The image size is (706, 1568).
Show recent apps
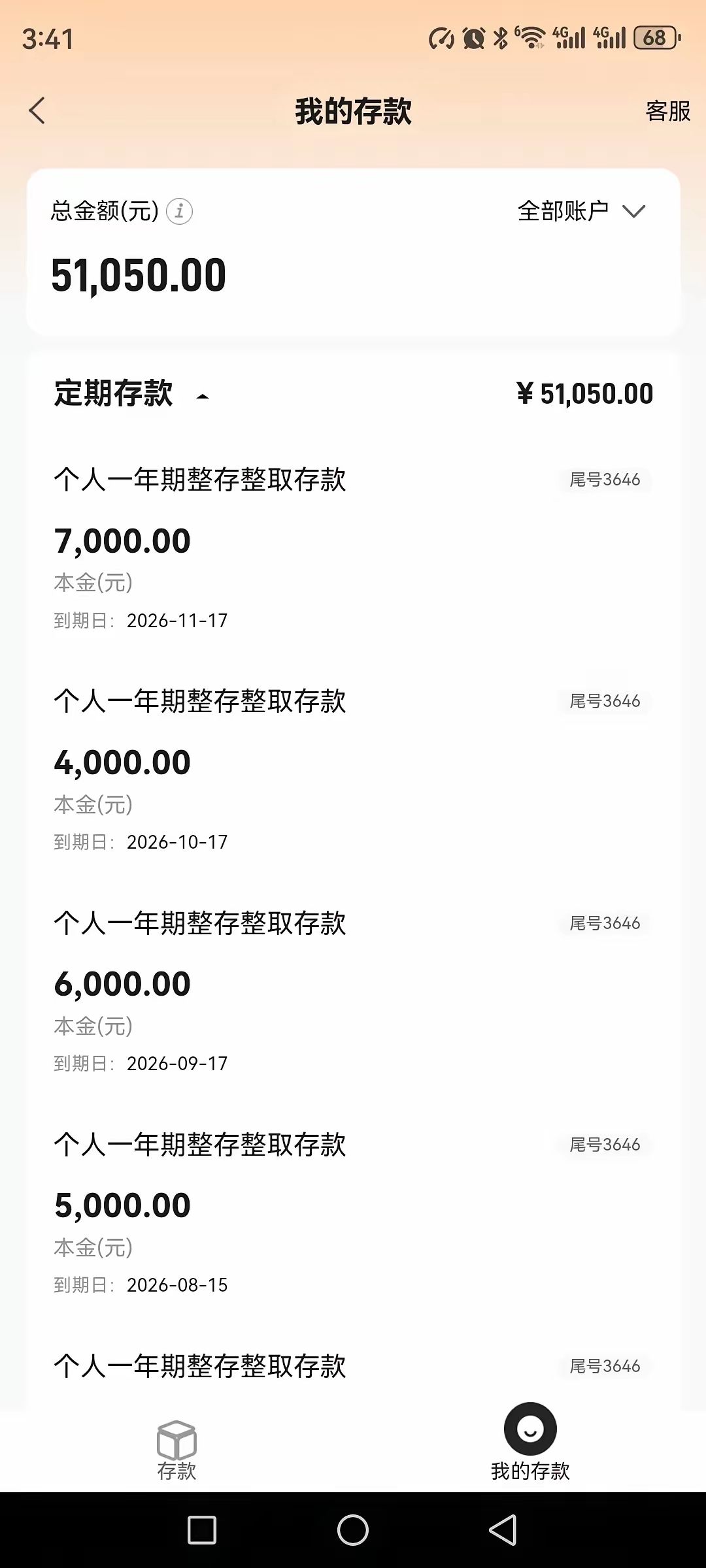pos(202,1530)
